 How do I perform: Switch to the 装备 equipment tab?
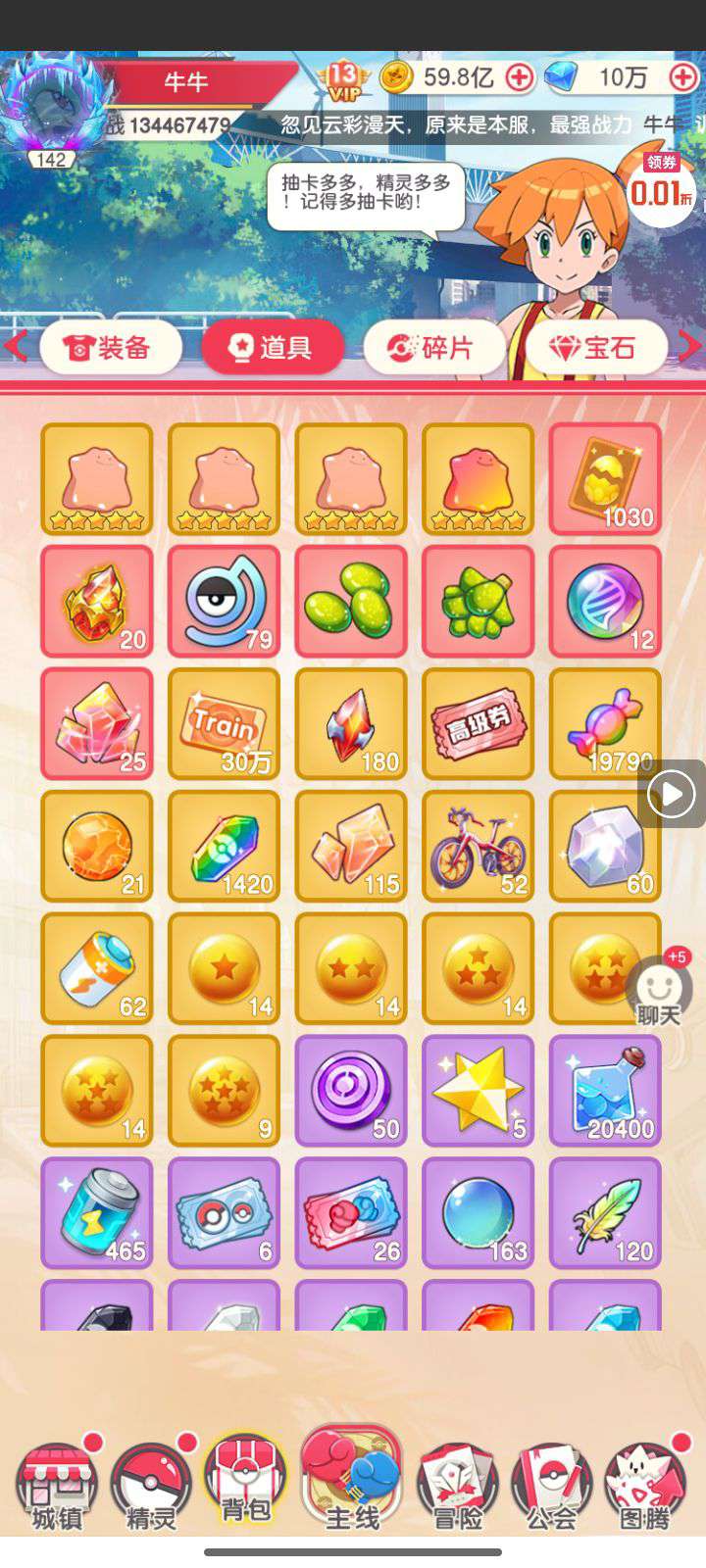tap(110, 347)
